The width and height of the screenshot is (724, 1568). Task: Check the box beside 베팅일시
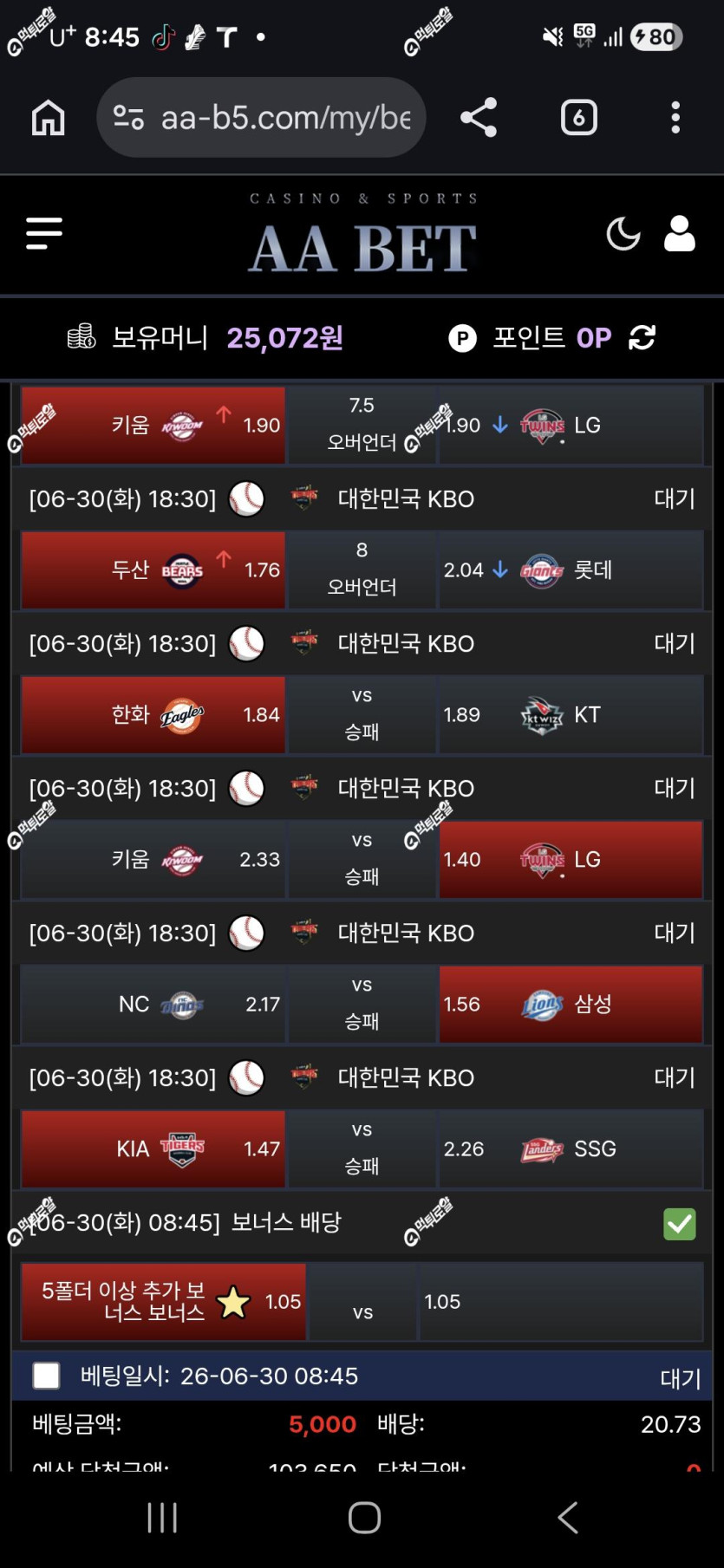(x=46, y=1376)
